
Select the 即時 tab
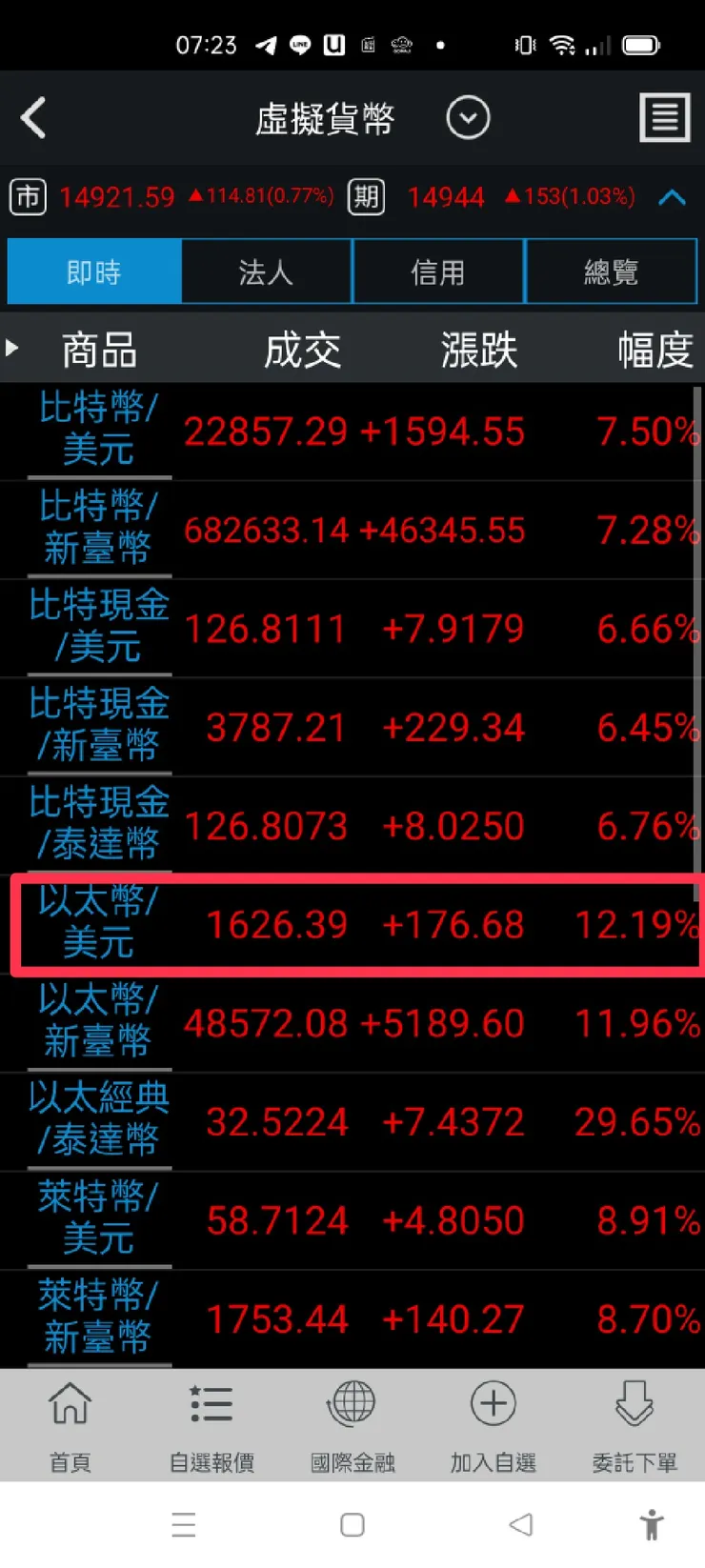94,272
